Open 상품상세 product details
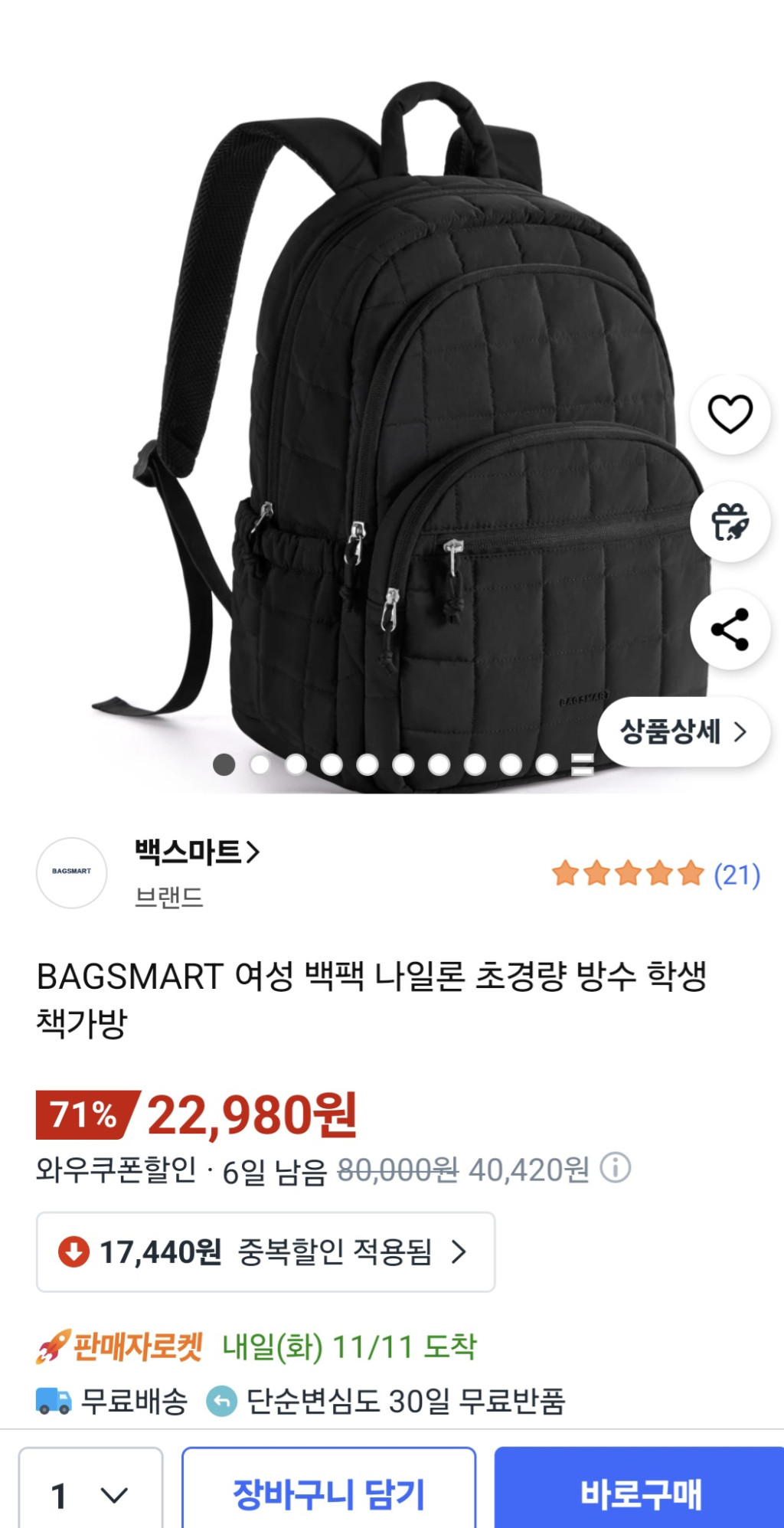Viewport: 784px width, 1528px height. click(x=683, y=732)
